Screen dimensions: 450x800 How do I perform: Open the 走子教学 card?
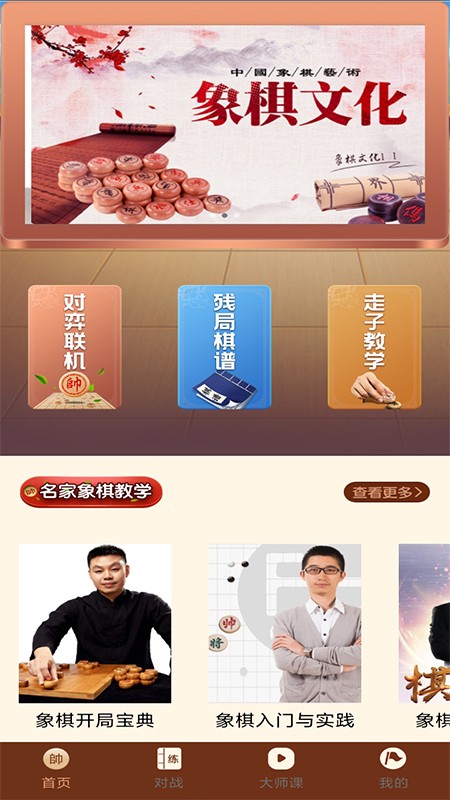374,347
